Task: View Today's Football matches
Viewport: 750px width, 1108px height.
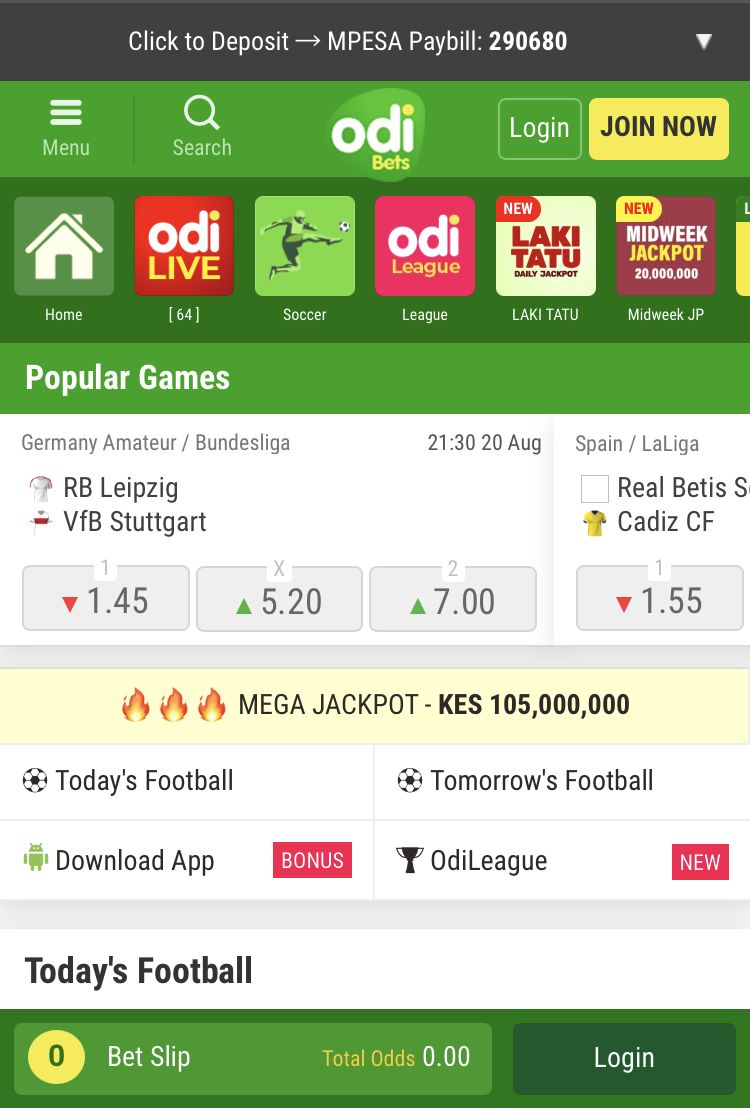Action: tap(187, 781)
